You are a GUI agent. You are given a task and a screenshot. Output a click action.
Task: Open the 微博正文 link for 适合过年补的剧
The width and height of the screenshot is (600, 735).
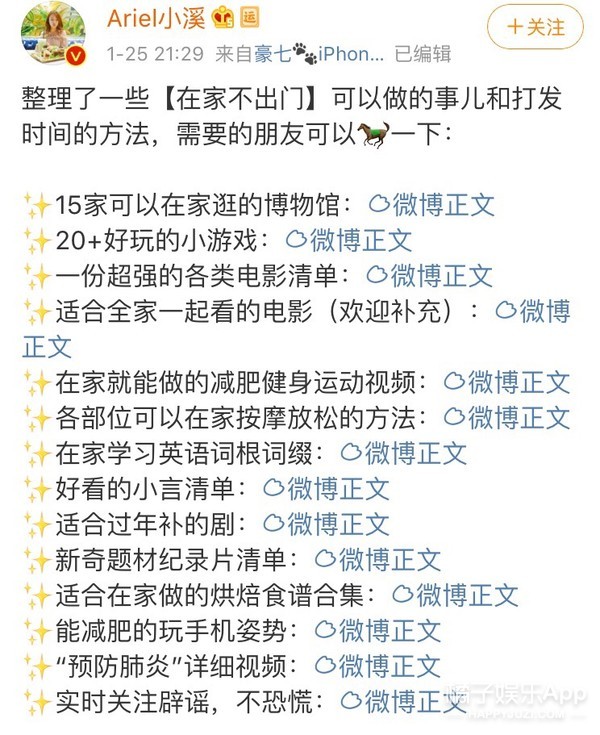tap(326, 523)
